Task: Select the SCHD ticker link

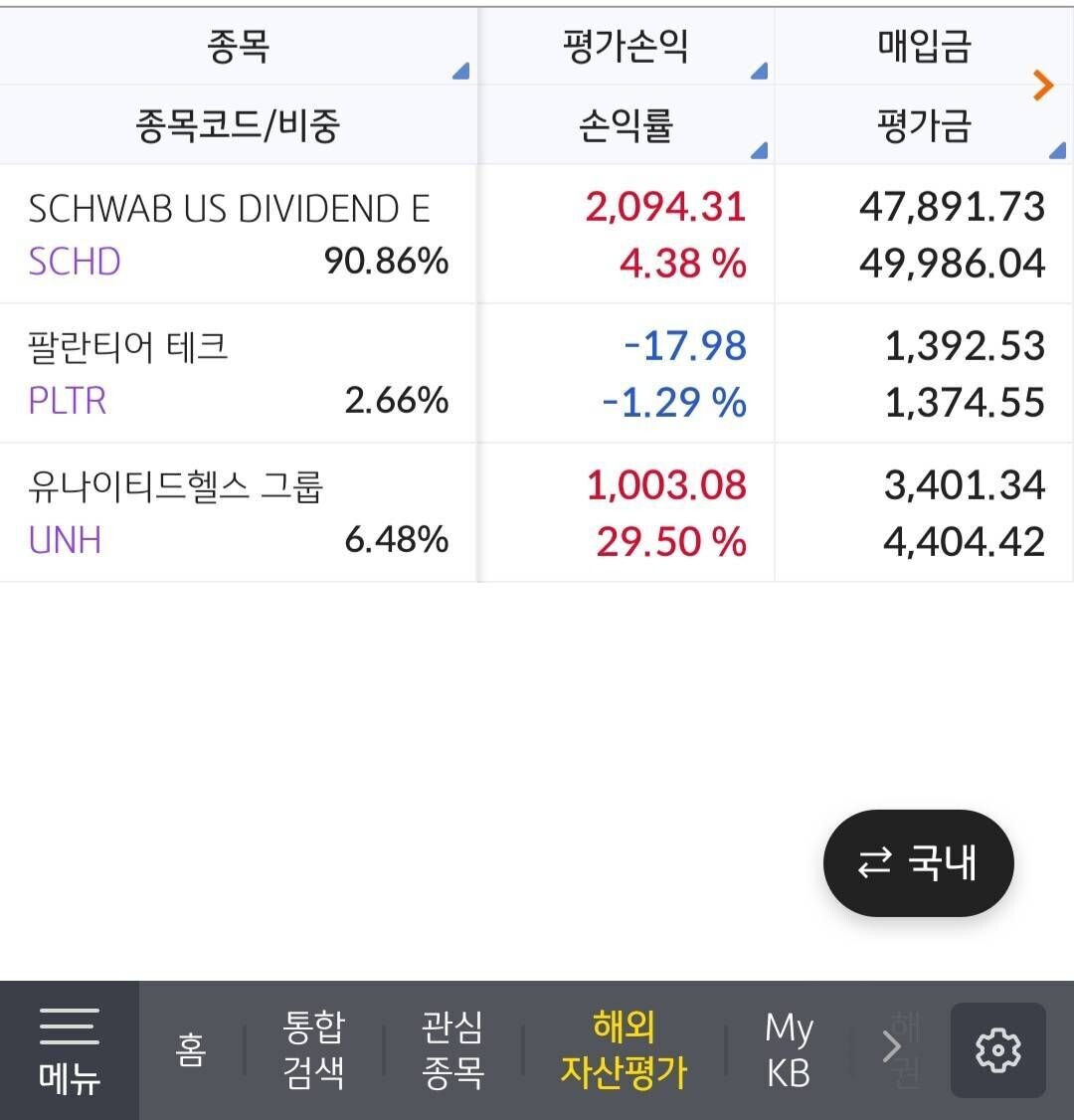Action: point(74,261)
